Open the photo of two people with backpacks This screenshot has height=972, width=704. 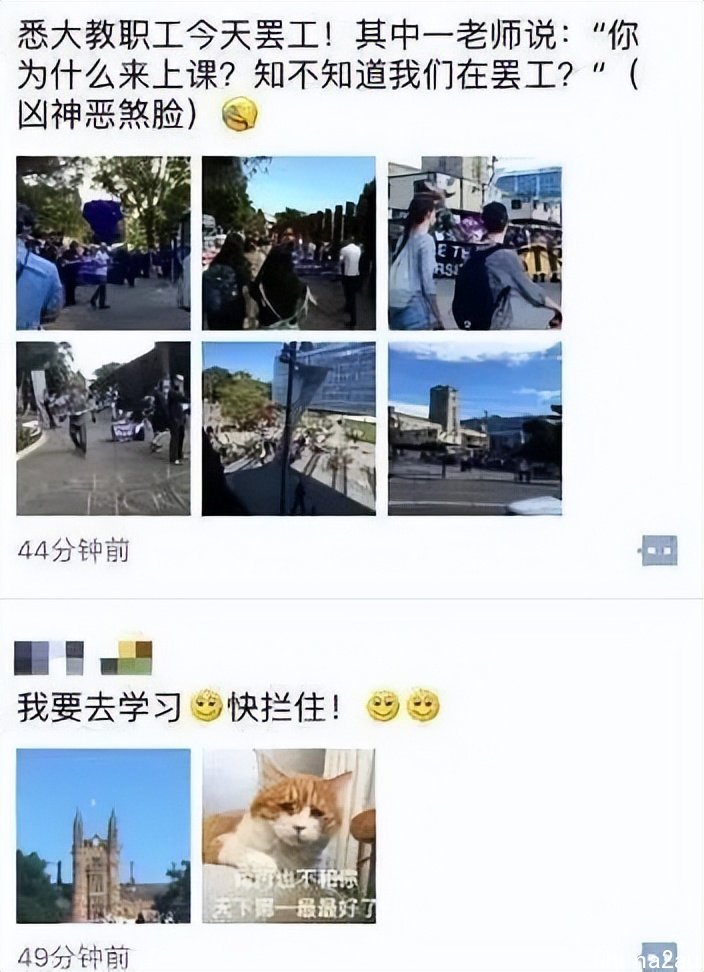[x=475, y=243]
